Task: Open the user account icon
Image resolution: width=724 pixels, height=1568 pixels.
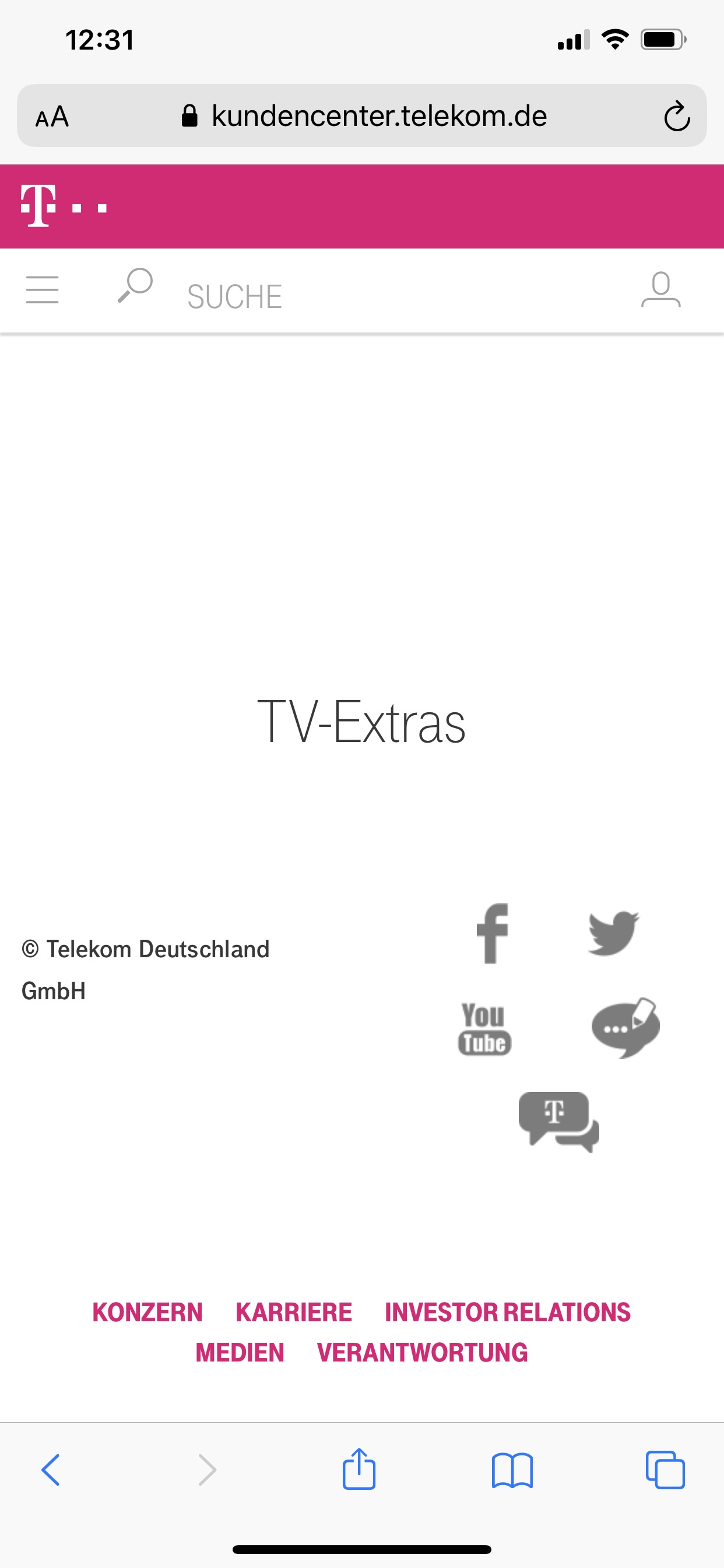Action: click(660, 289)
